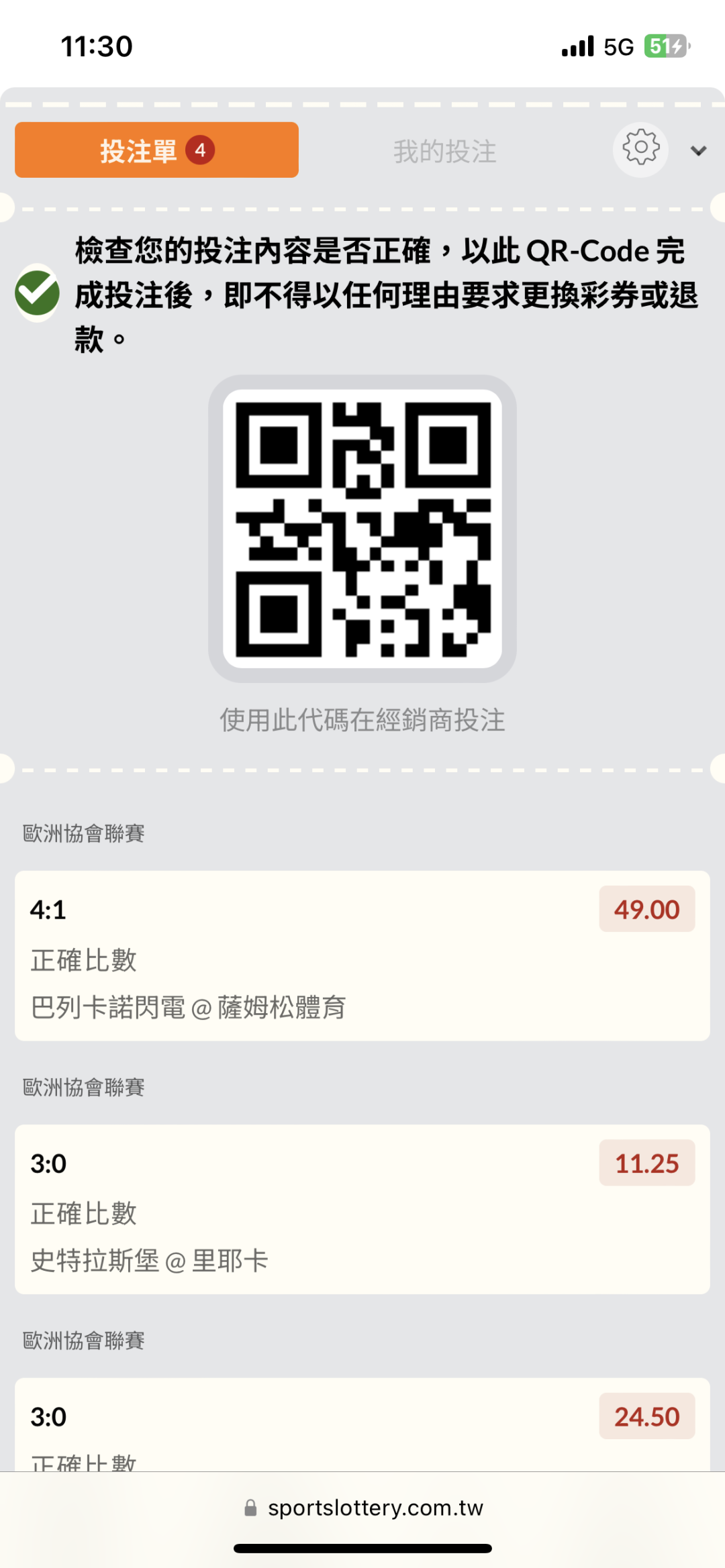This screenshot has width=725, height=1568.
Task: Collapse the bet slip with the chevron
Action: coord(698,151)
